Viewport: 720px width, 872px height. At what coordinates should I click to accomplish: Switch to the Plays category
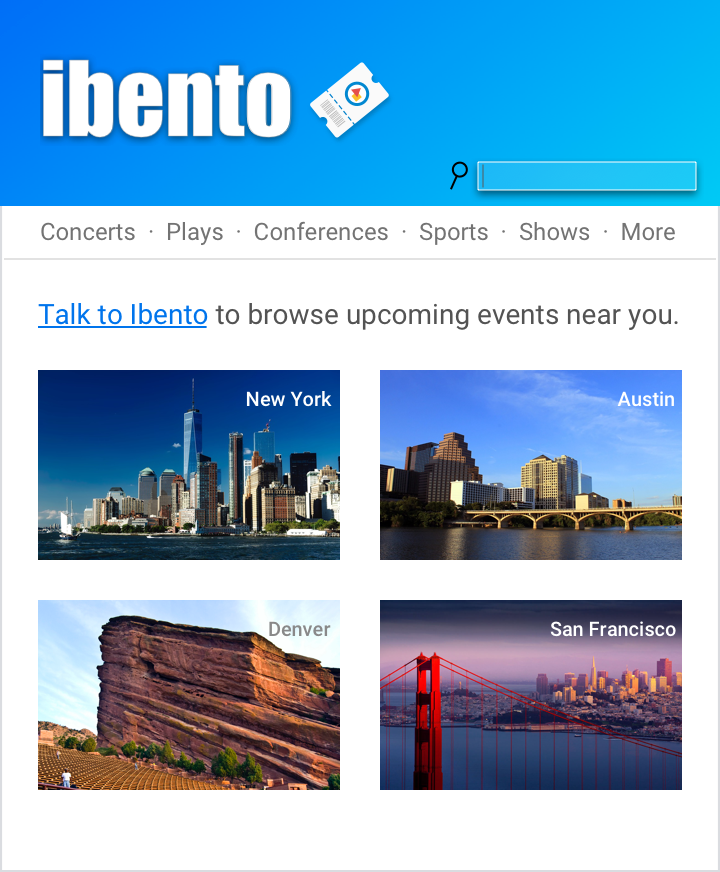click(x=195, y=232)
